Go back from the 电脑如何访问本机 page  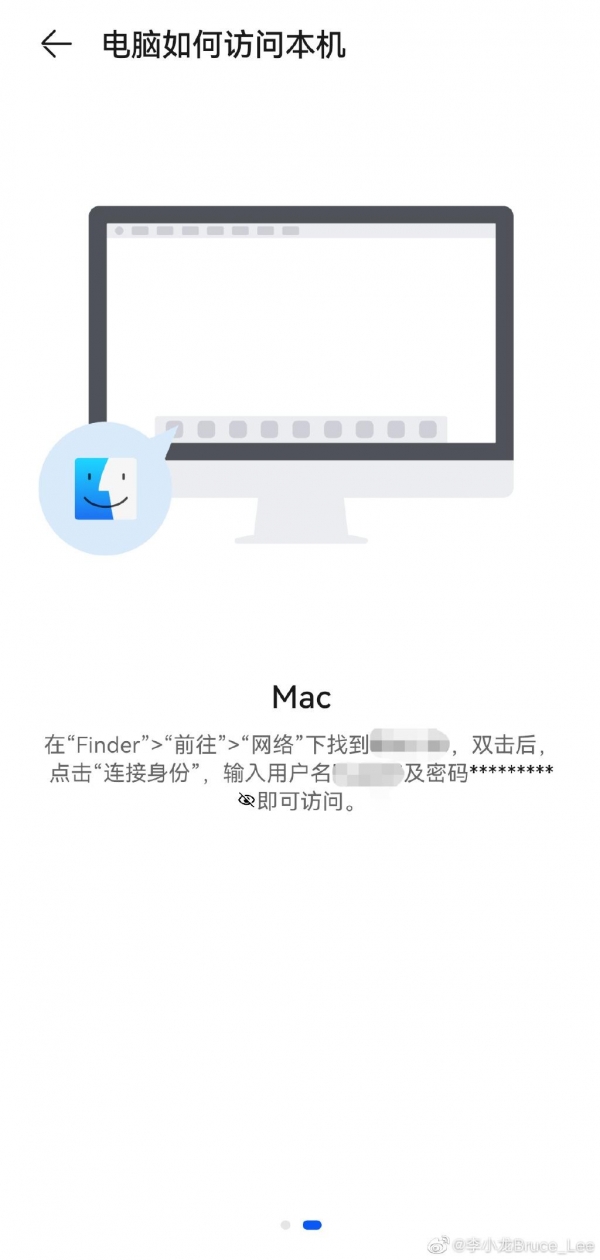click(56, 45)
